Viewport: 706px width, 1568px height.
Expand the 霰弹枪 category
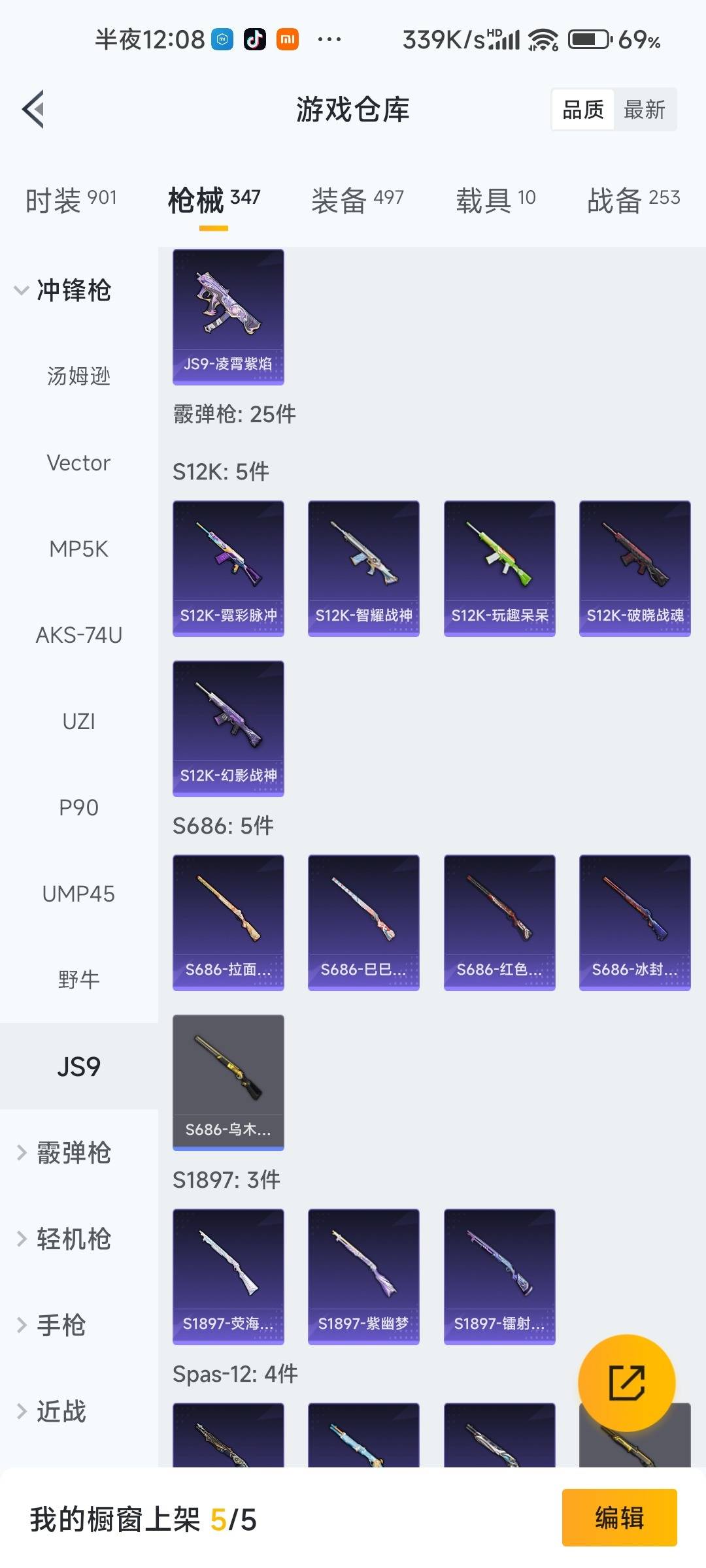pyautogui.click(x=64, y=1152)
